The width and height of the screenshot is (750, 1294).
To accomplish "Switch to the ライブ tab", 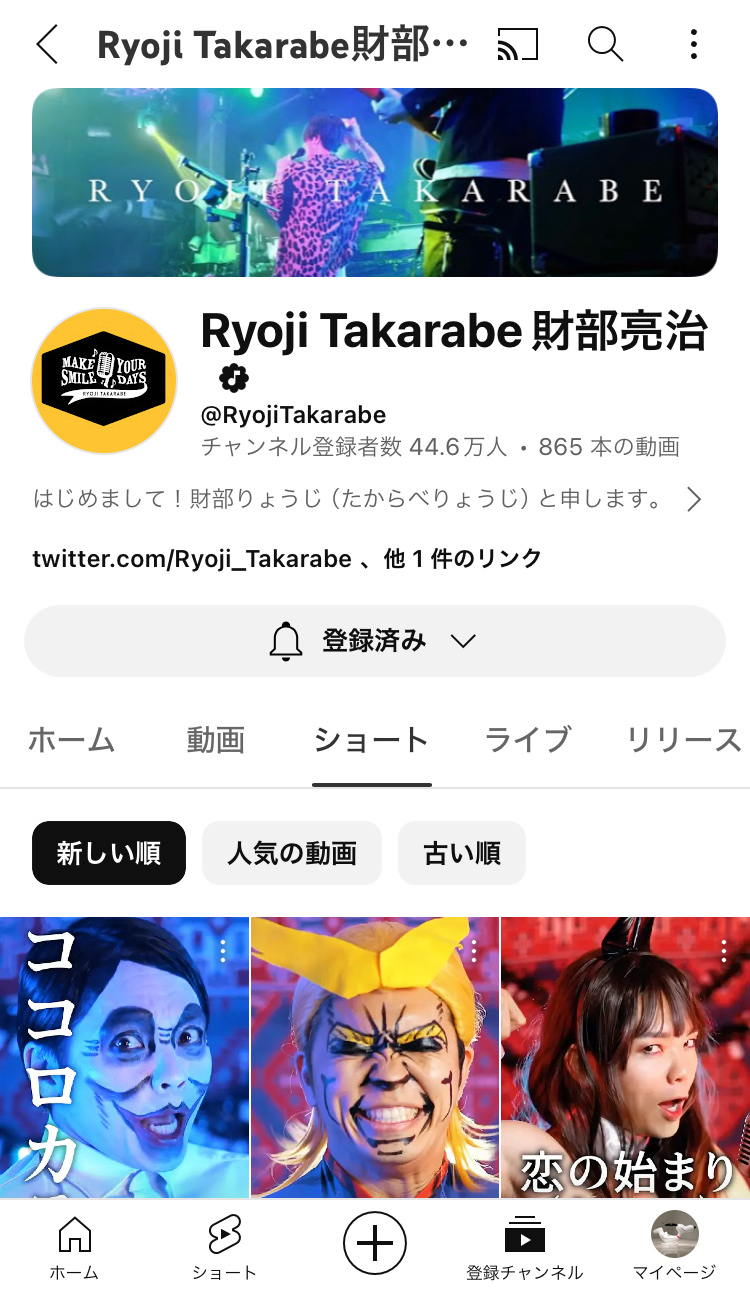I will pyautogui.click(x=527, y=740).
